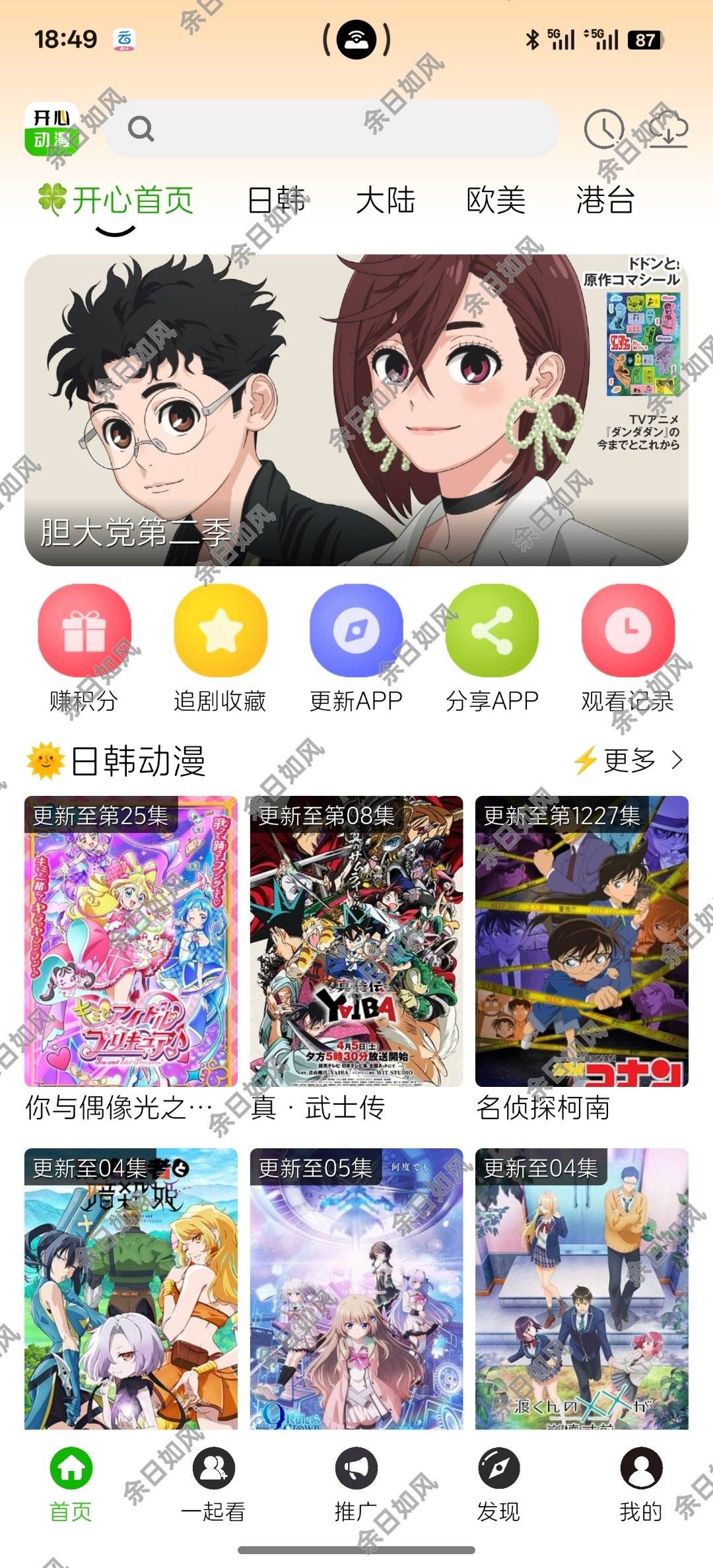Share the app via 分享APP
The height and width of the screenshot is (1568, 713).
[x=492, y=648]
